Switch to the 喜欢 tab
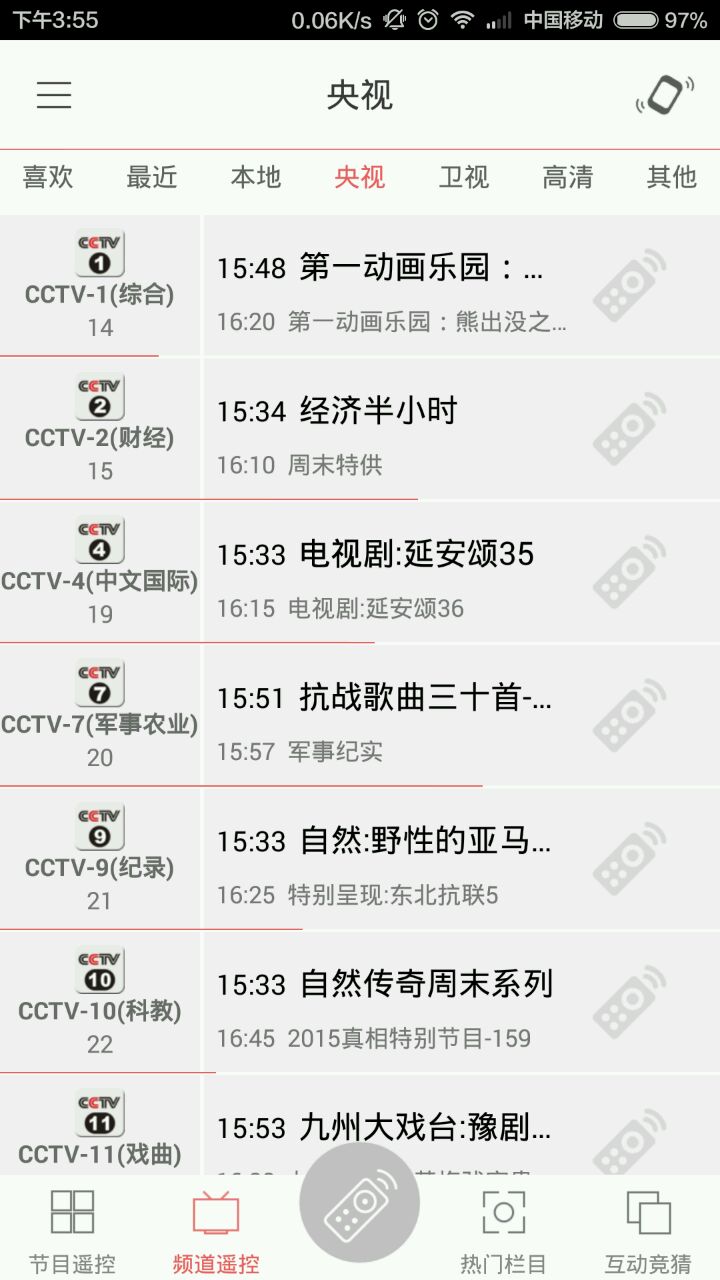The width and height of the screenshot is (720, 1280). [x=48, y=177]
